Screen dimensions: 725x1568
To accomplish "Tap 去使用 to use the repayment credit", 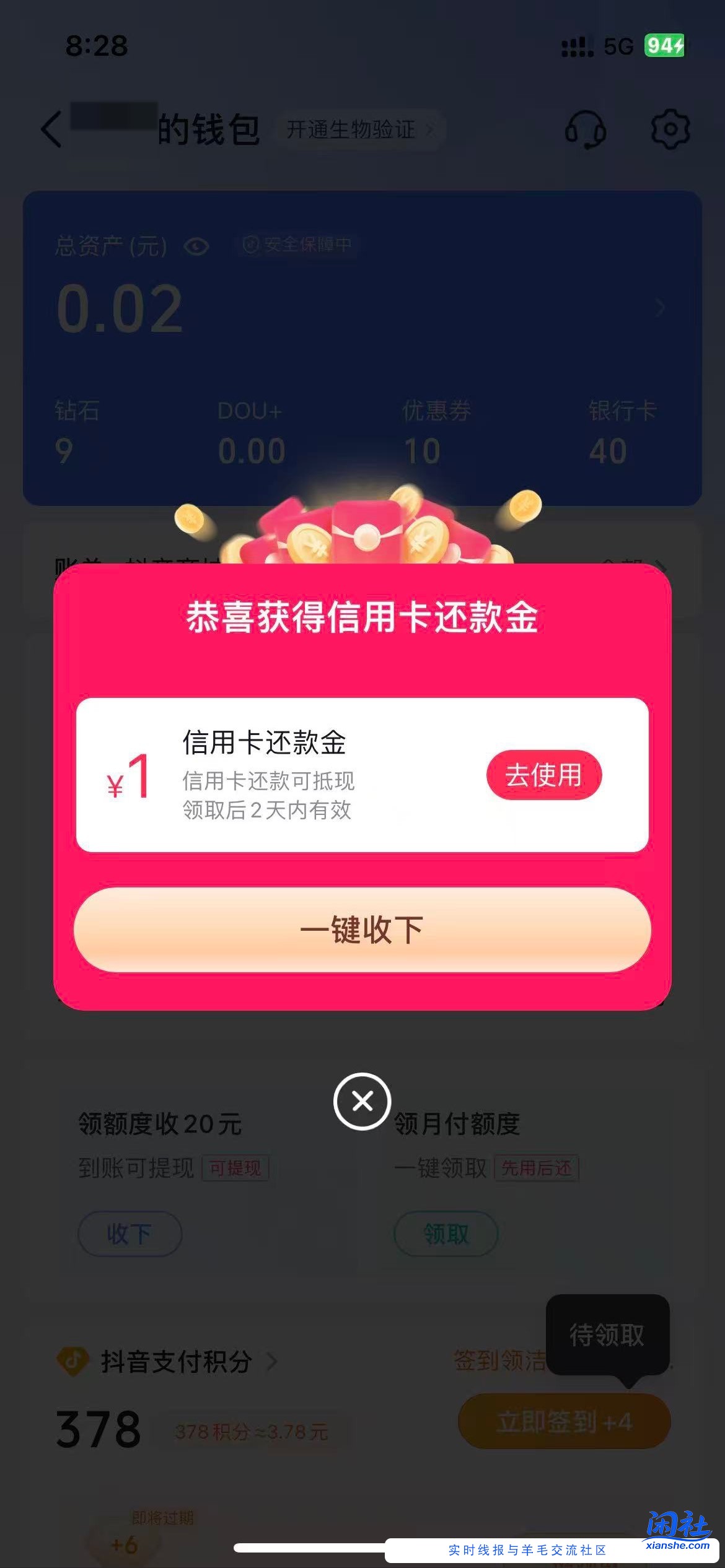I will click(x=543, y=776).
